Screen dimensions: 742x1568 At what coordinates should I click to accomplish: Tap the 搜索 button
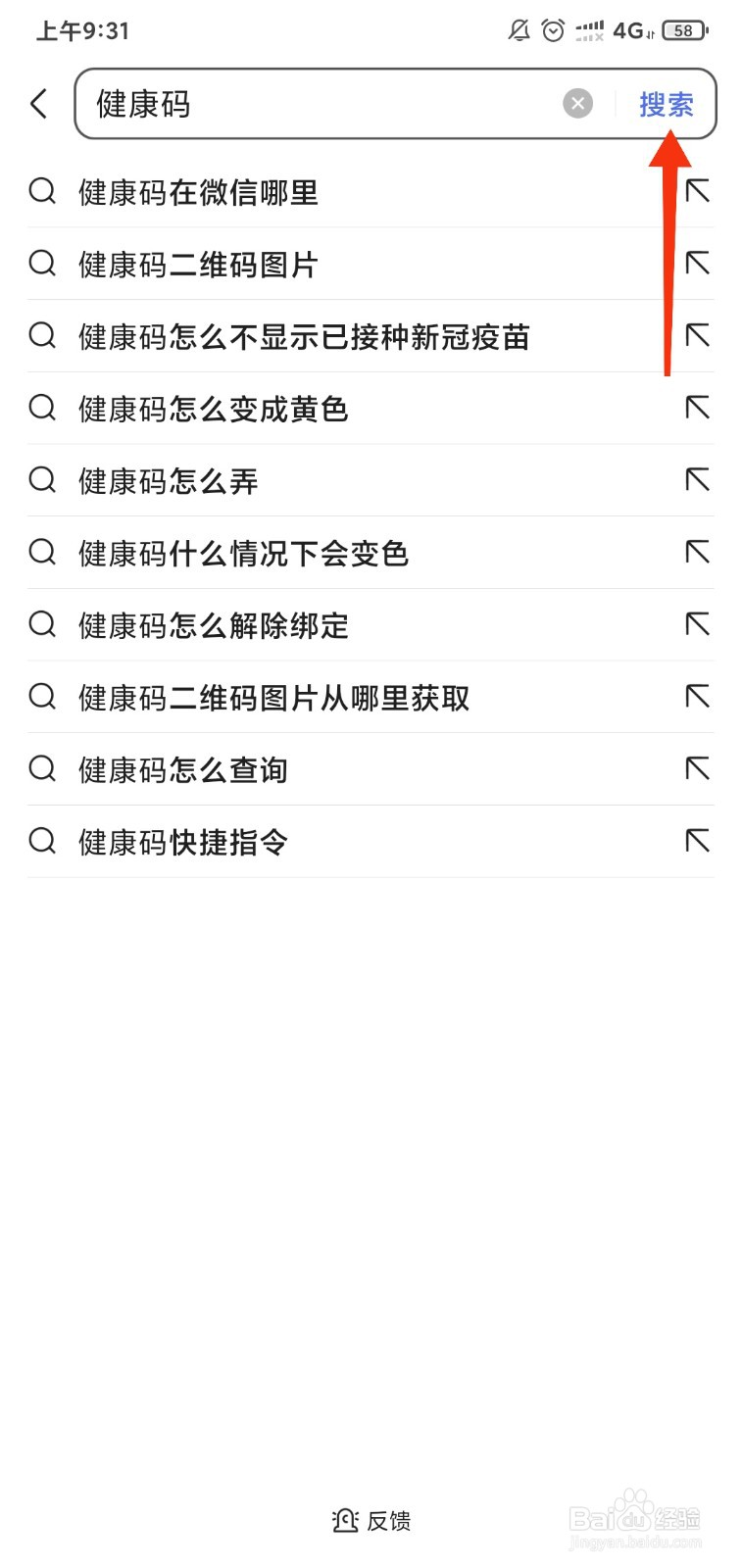point(667,104)
